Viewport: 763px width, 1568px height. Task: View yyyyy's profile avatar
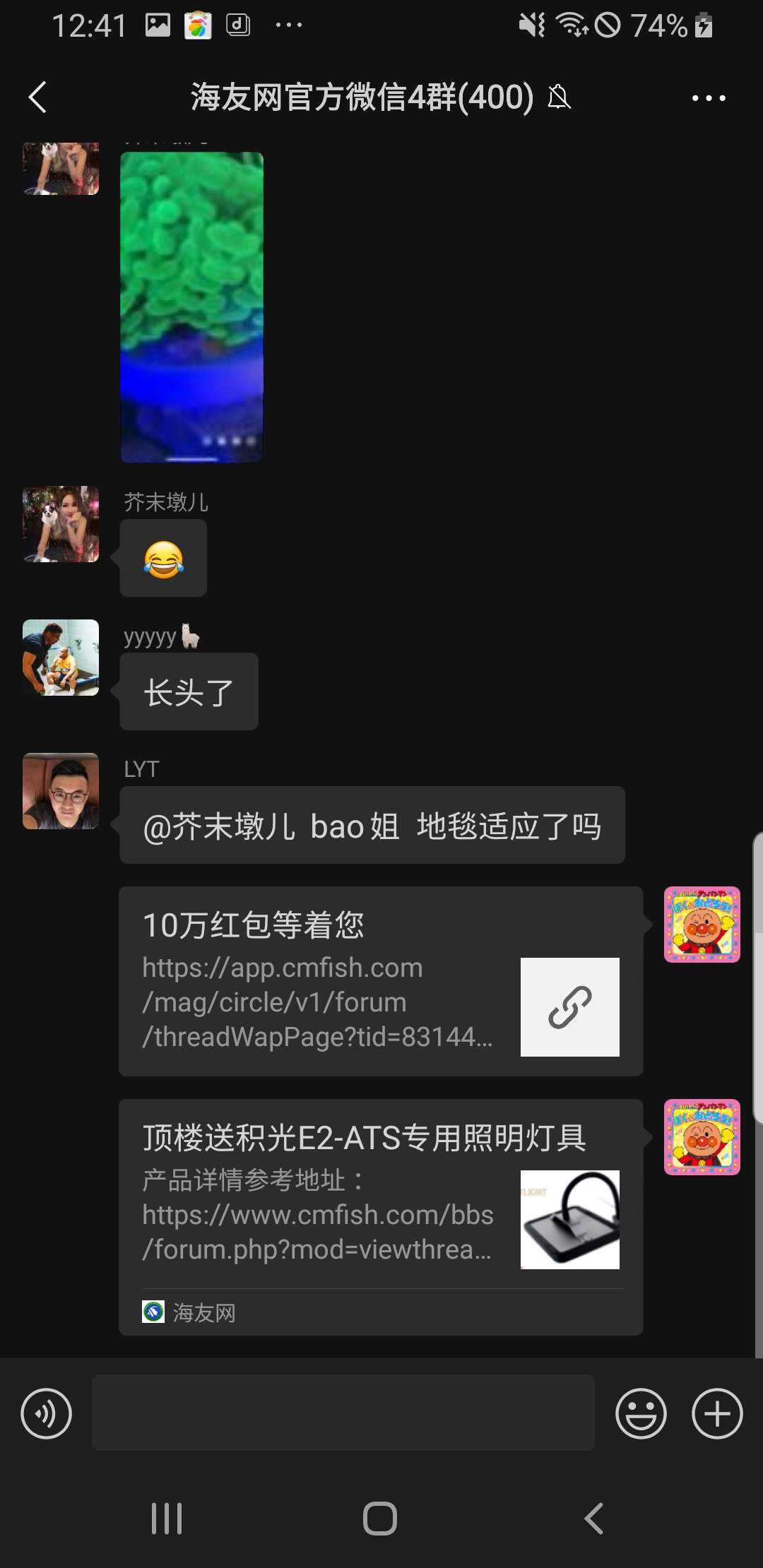61,658
